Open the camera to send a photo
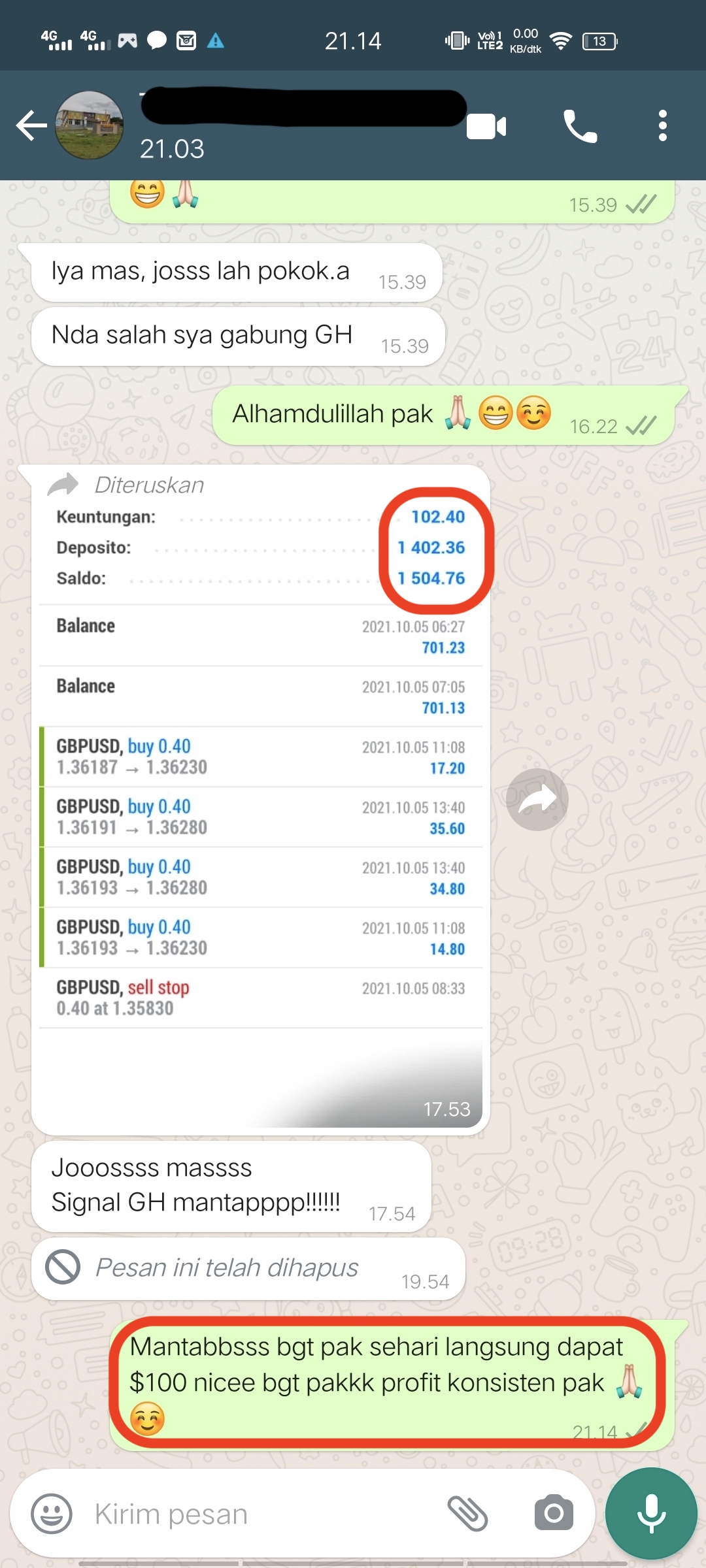The height and width of the screenshot is (1568, 706). [554, 1513]
